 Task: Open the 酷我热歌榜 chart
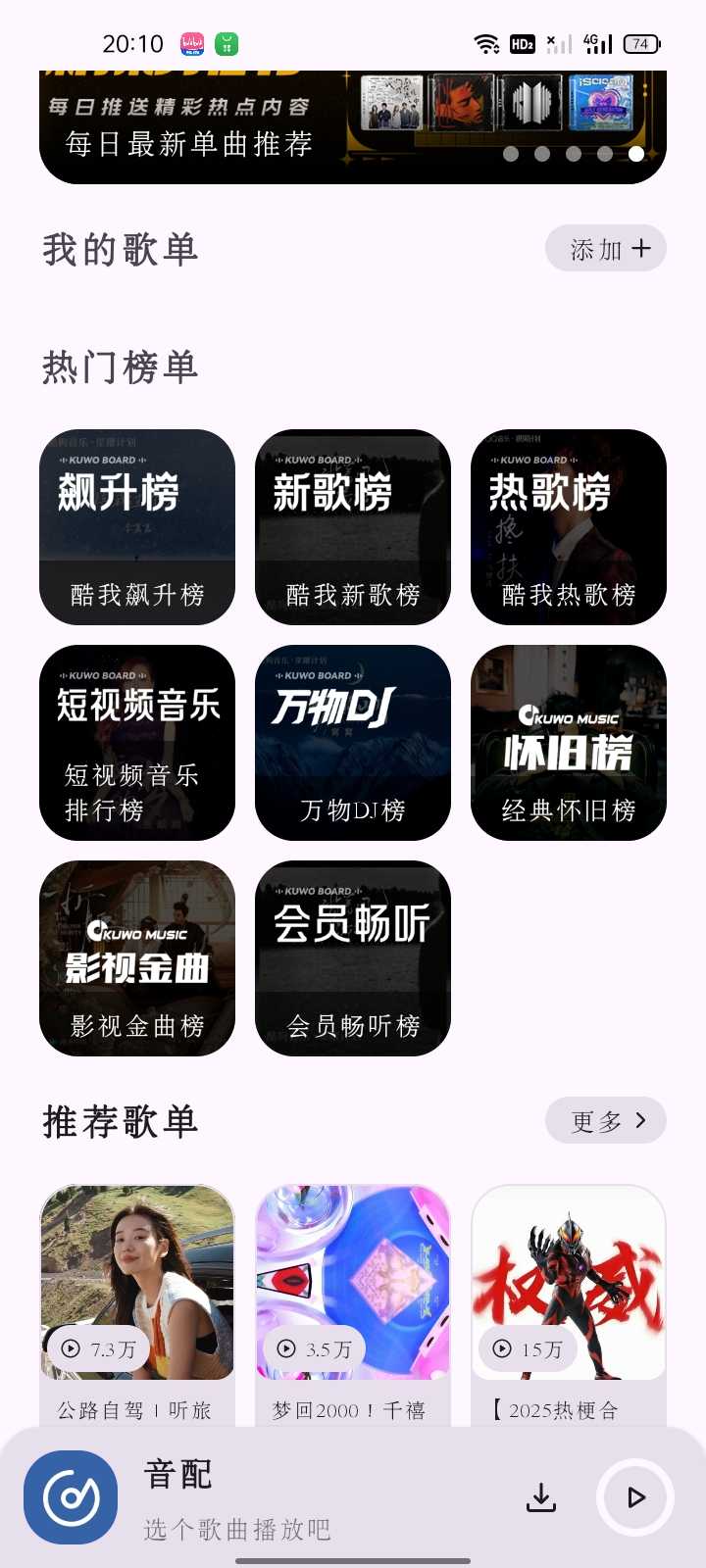click(x=569, y=527)
